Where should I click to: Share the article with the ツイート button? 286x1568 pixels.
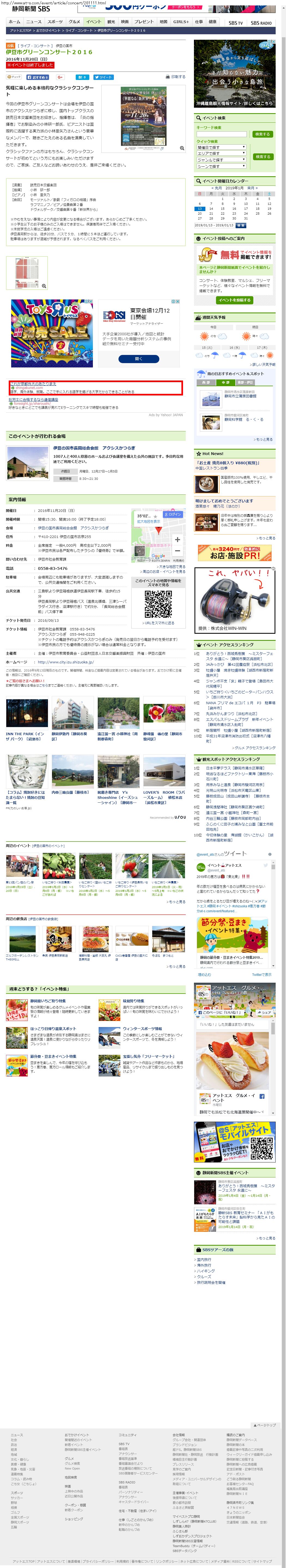pos(104,77)
